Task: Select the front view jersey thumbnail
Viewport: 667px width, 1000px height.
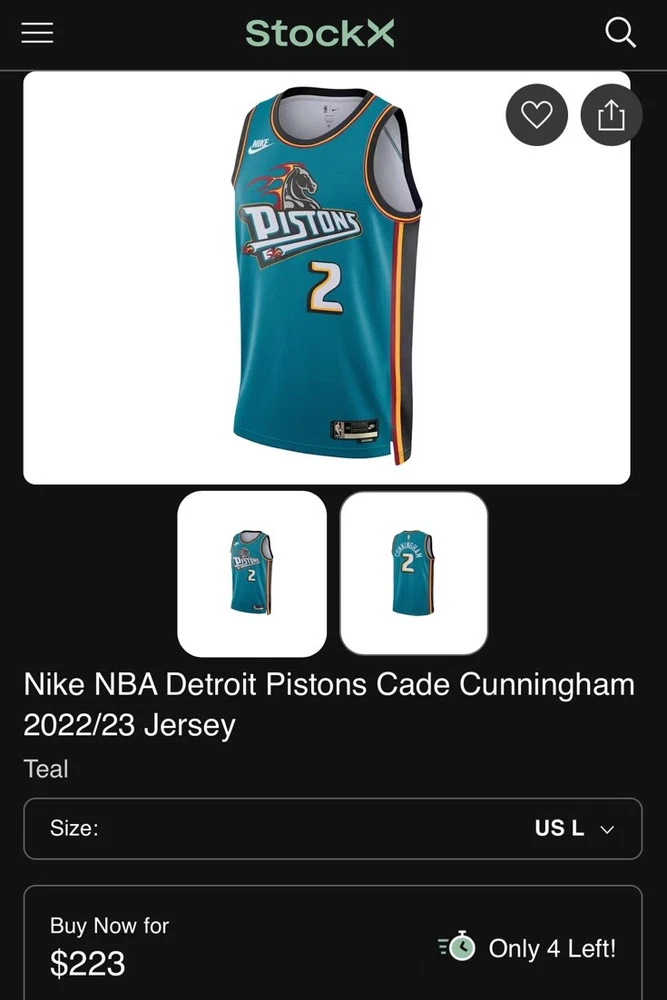Action: click(x=252, y=573)
